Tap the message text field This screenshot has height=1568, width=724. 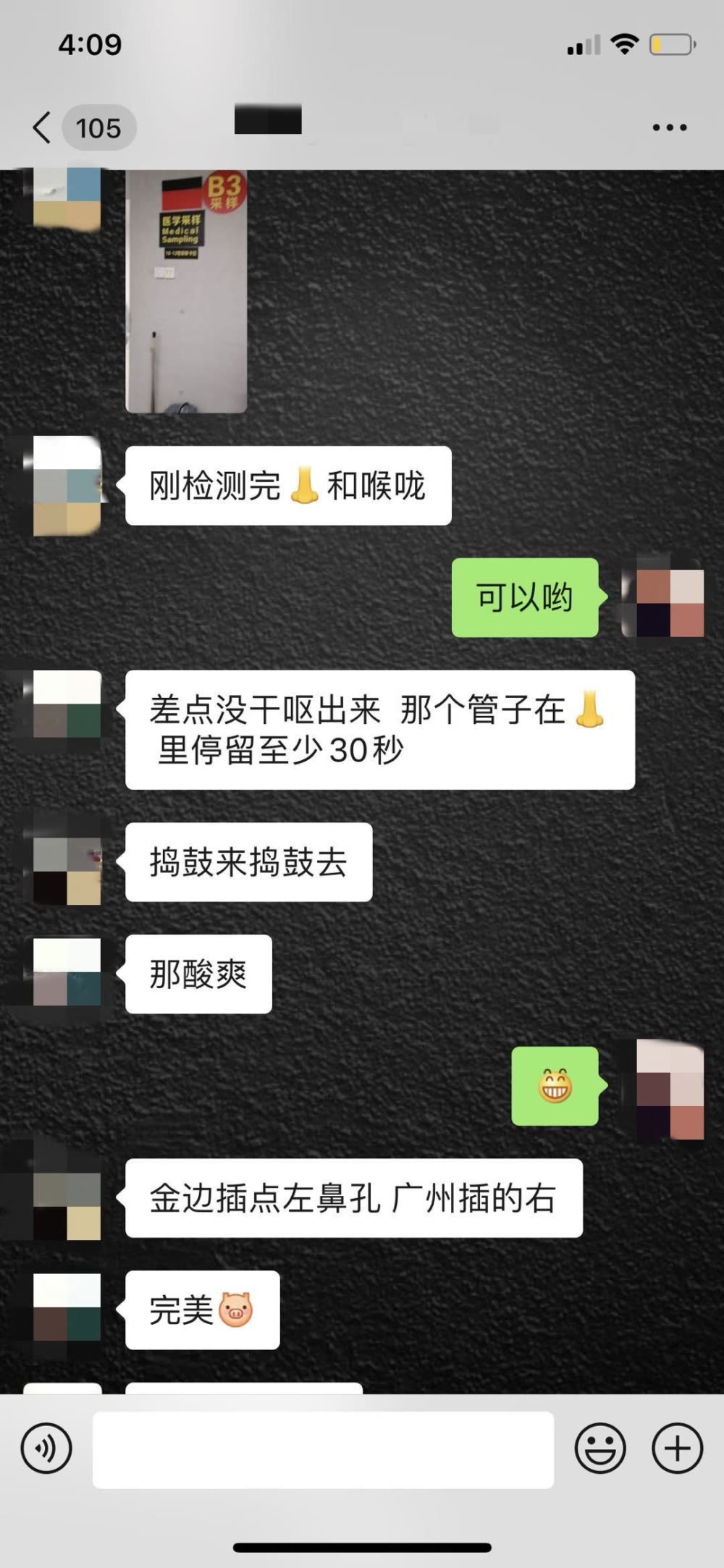pos(323,1449)
